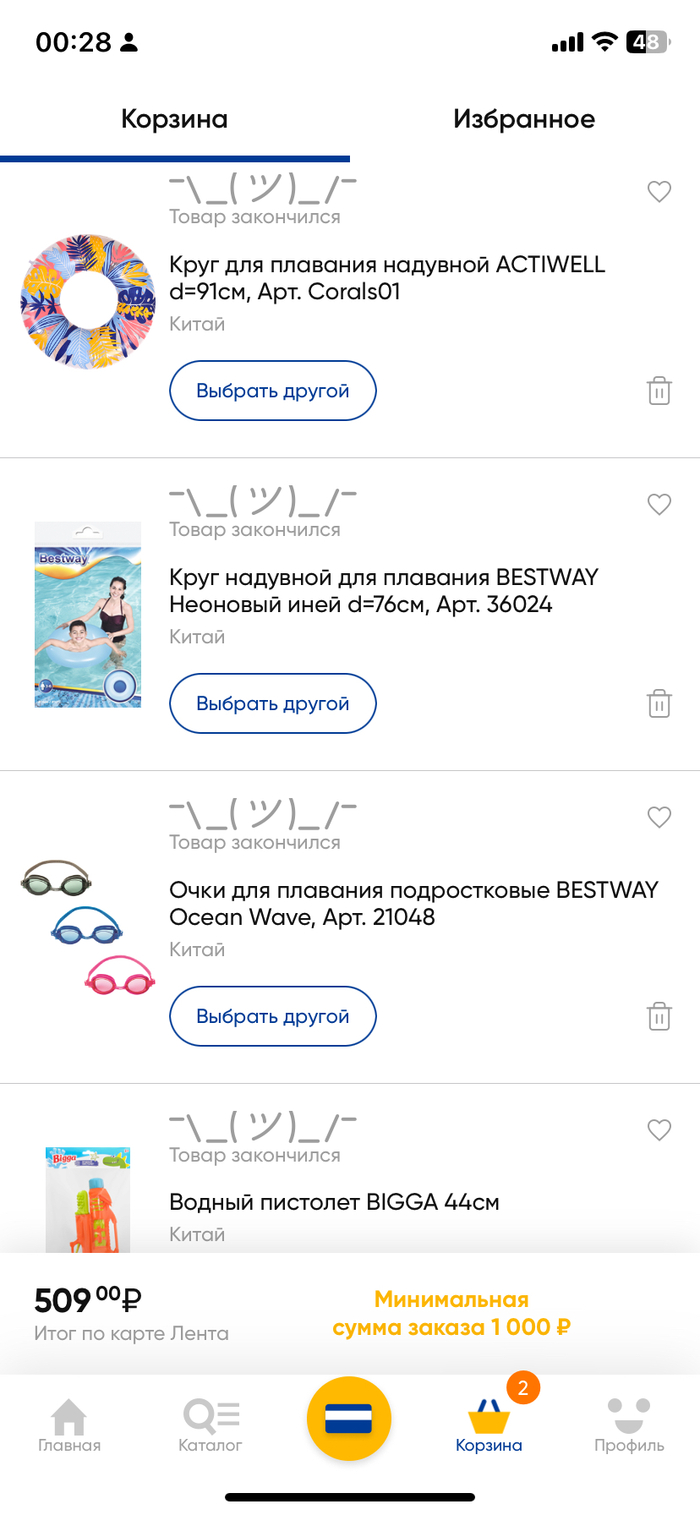Switch to the Избранное tab
This screenshot has width=700, height=1515.
pos(524,120)
